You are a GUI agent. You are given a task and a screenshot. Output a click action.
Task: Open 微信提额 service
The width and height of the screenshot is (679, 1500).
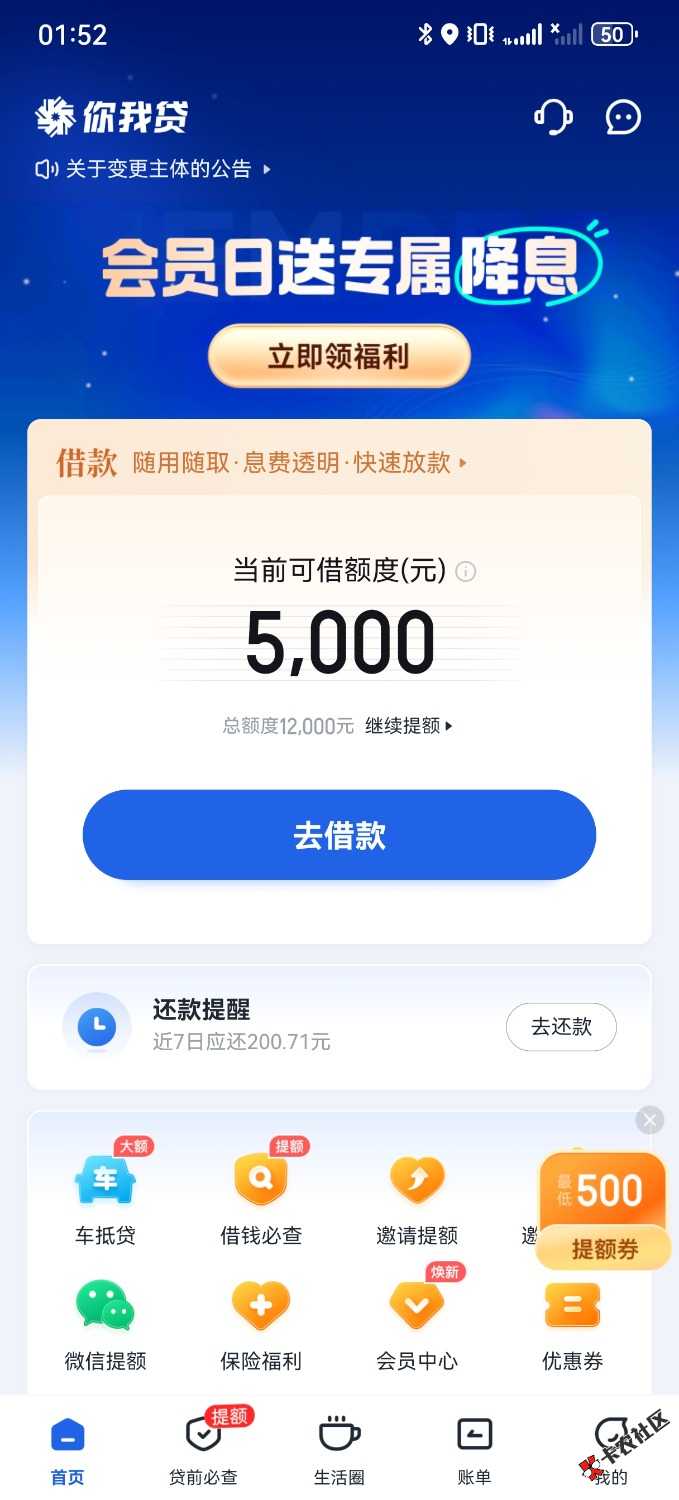[x=105, y=1322]
